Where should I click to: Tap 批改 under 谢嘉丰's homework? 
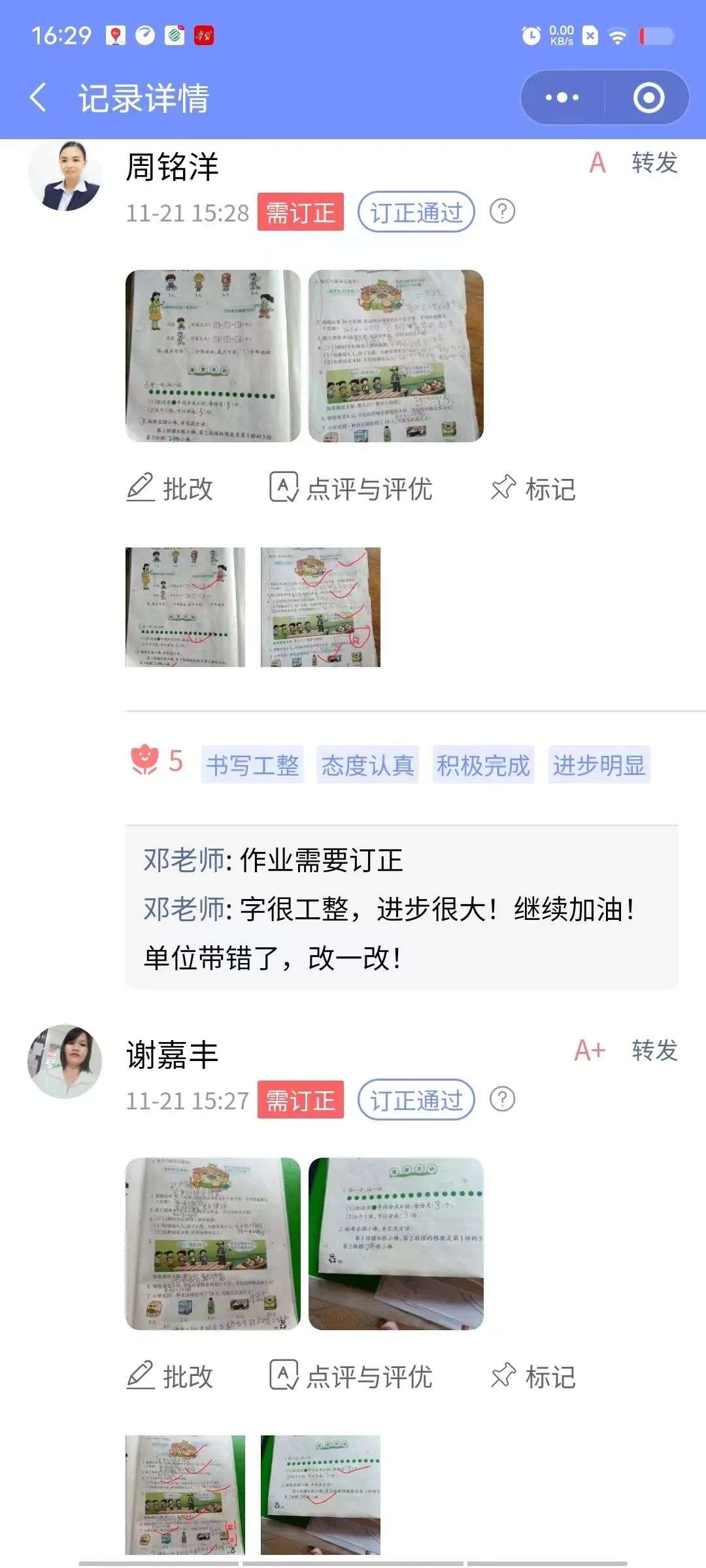click(169, 1376)
